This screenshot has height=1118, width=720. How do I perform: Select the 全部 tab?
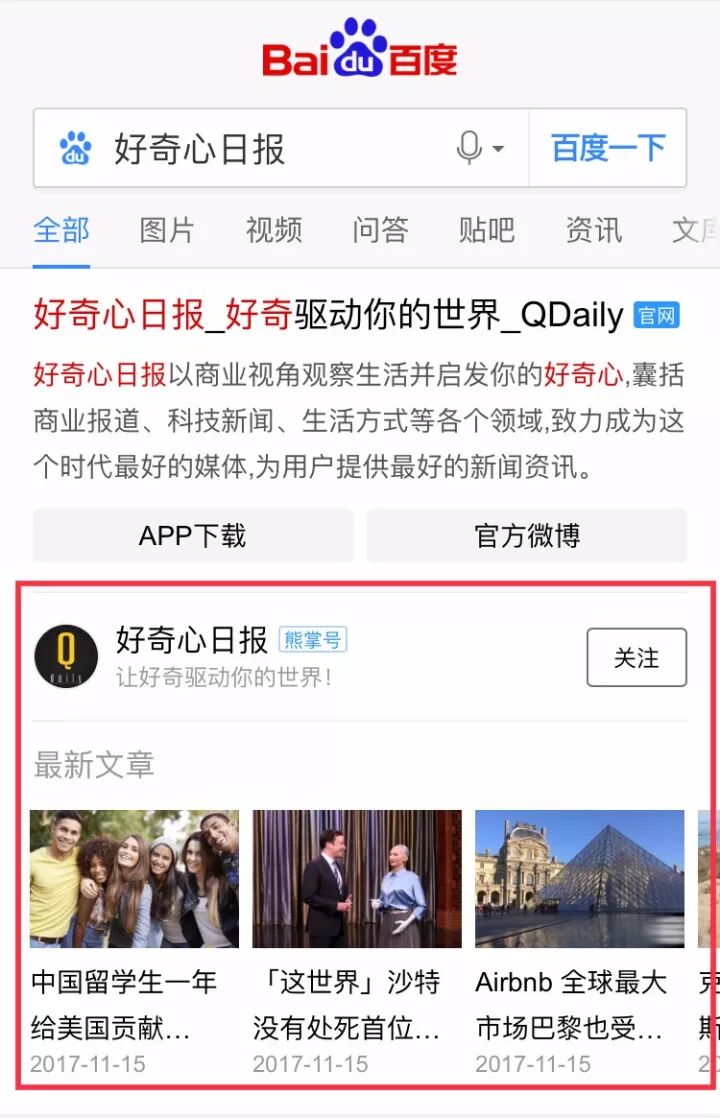coord(61,230)
